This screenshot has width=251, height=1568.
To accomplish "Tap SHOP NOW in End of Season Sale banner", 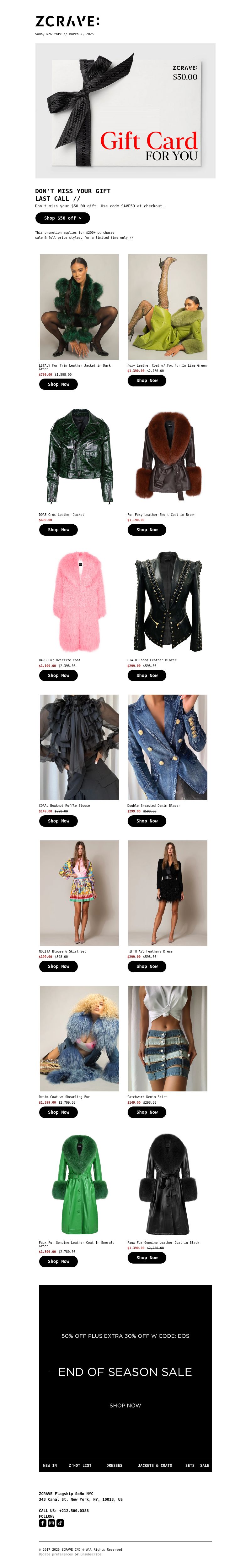I will click(125, 1405).
